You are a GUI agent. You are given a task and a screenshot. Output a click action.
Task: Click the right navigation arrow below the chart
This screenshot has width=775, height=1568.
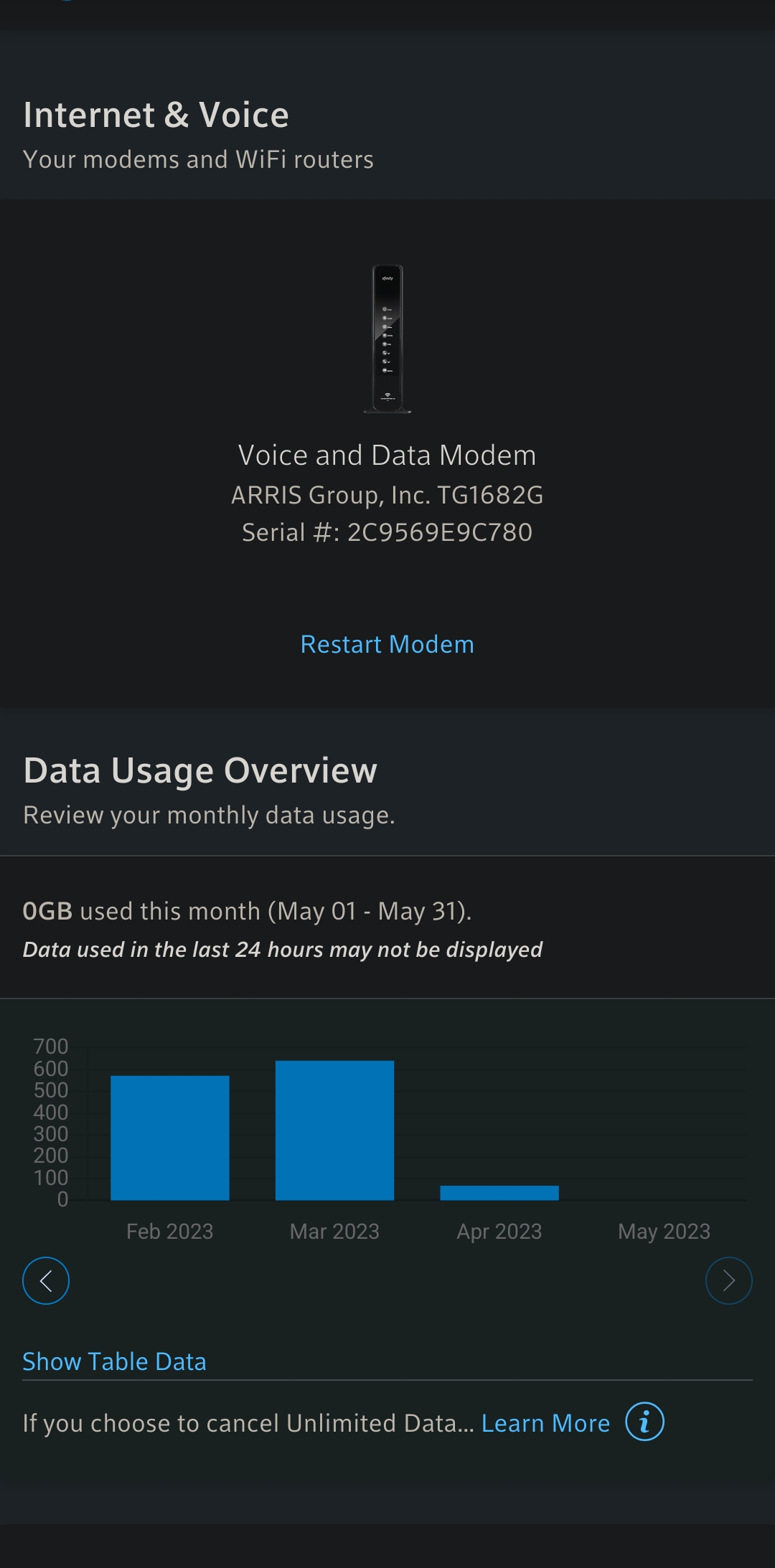point(729,1280)
